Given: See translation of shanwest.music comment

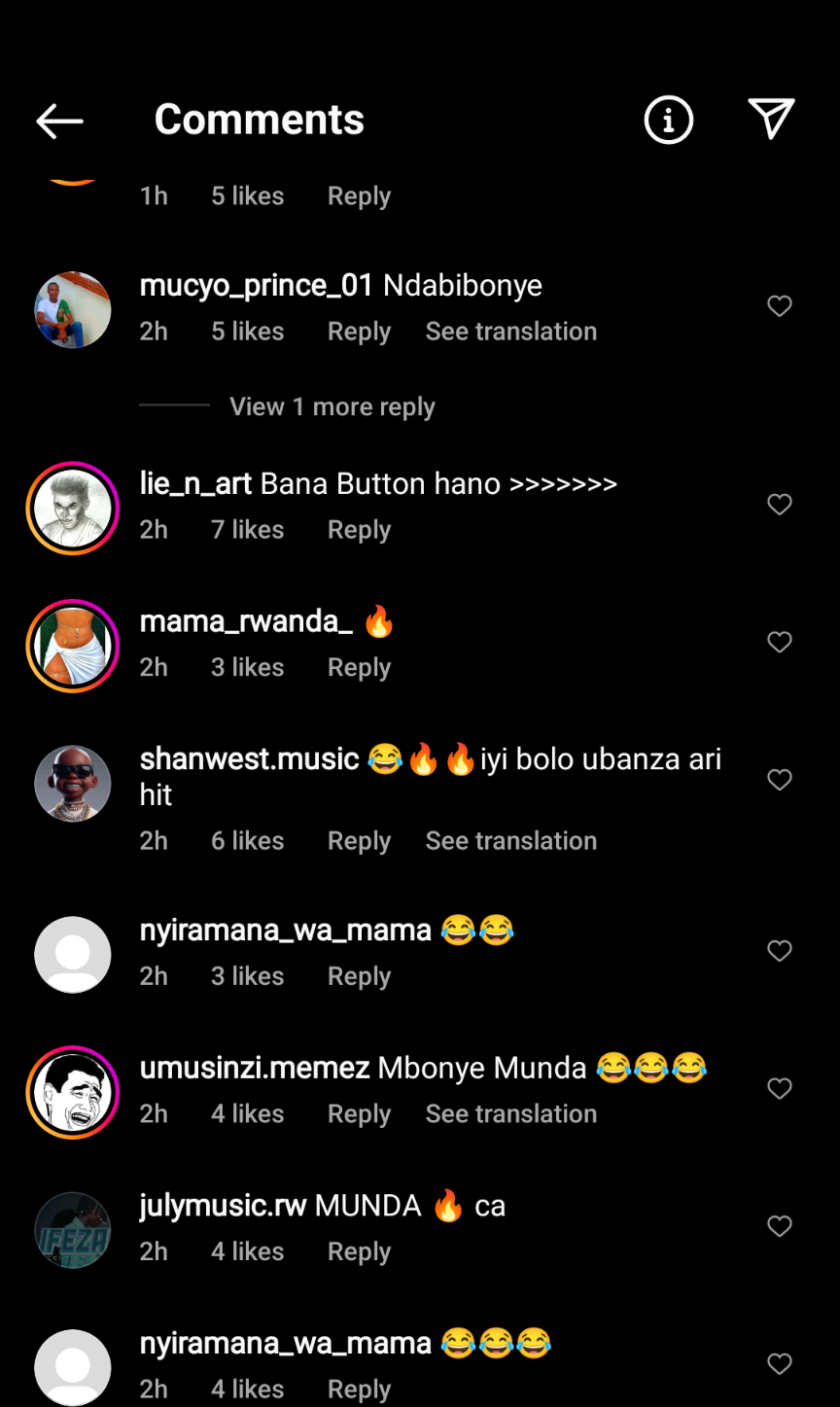Looking at the screenshot, I should [510, 841].
